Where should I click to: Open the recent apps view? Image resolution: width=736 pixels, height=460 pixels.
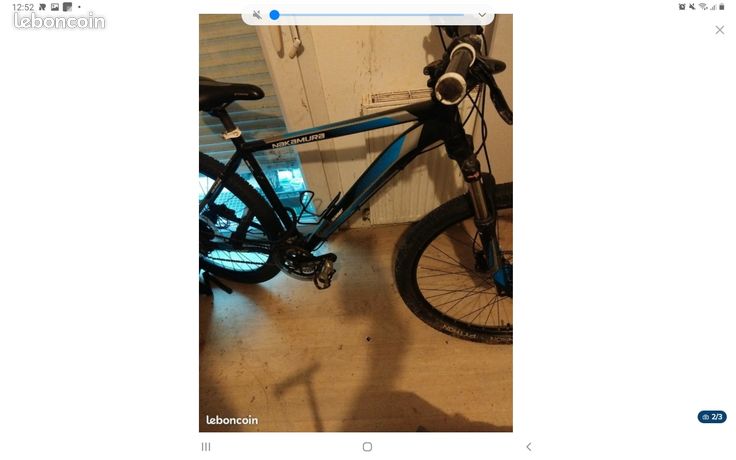(206, 446)
